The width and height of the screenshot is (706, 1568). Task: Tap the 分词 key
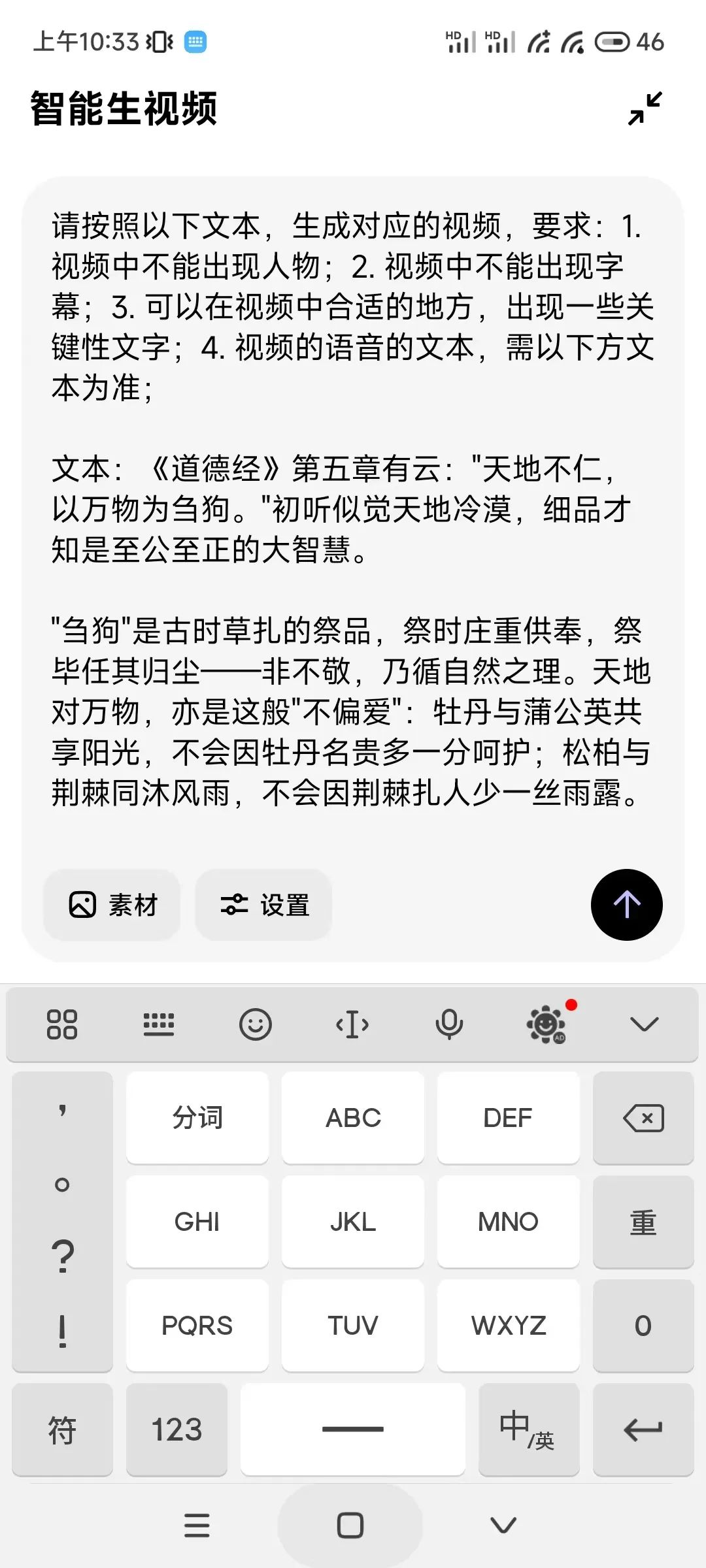[x=197, y=1119]
